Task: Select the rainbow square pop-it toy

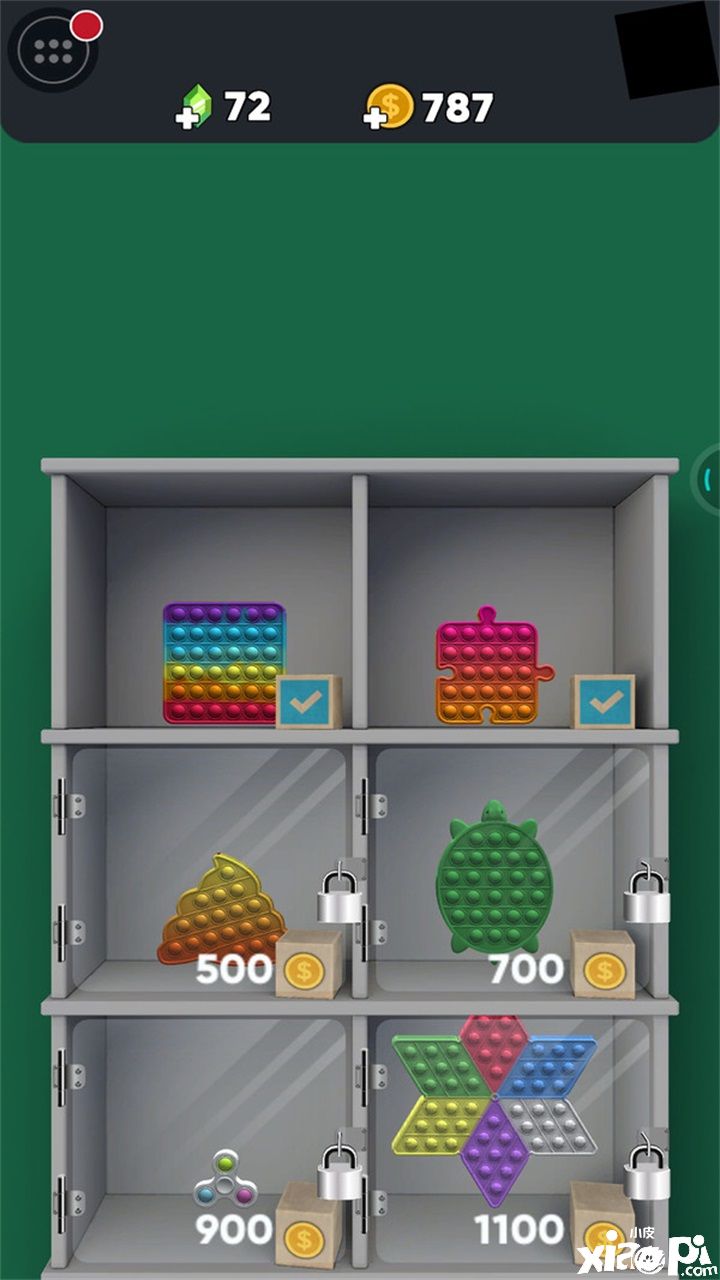Action: pyautogui.click(x=224, y=662)
